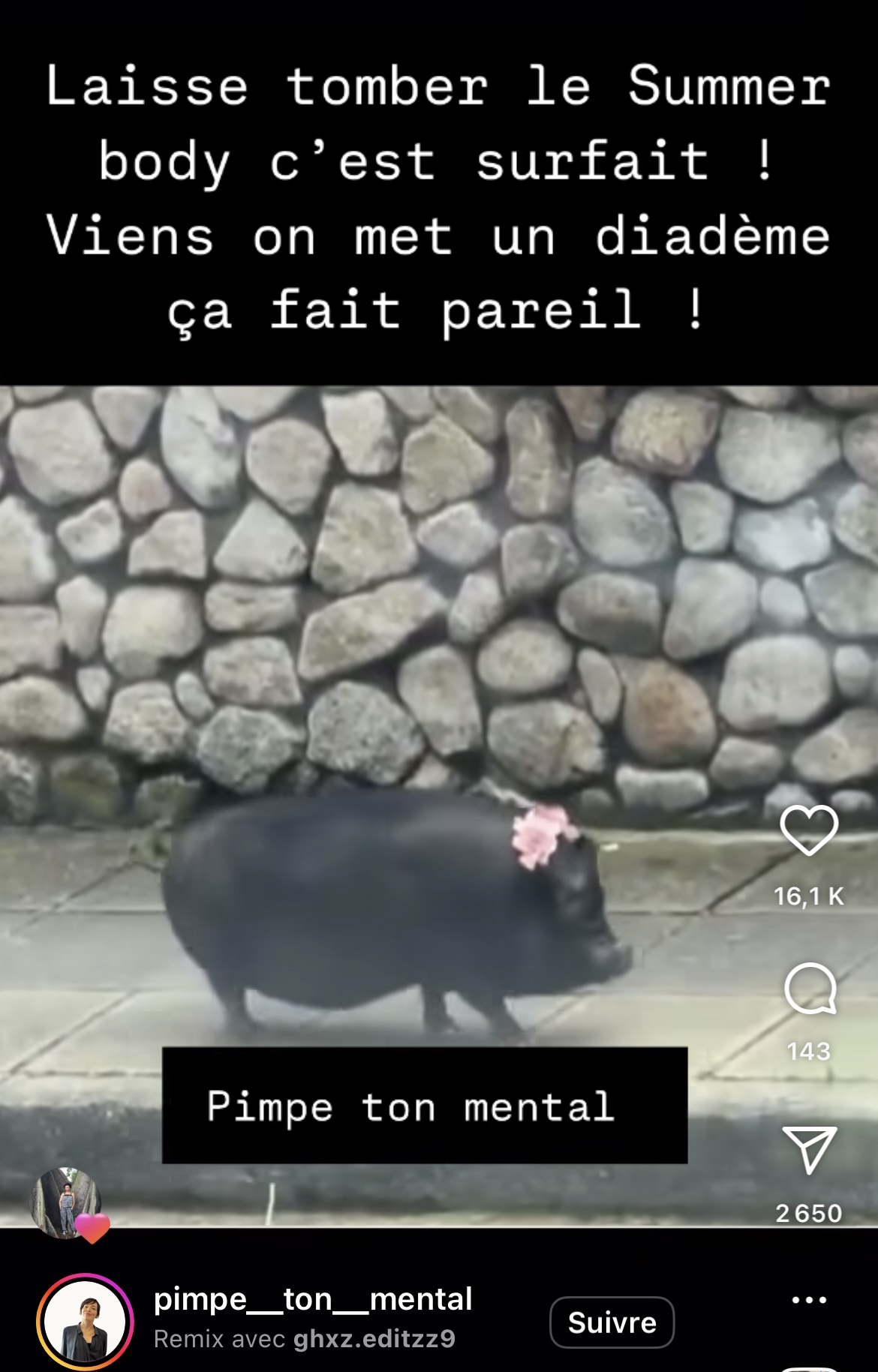Open the comments on this reel
Screen dimensions: 878x1372
[810, 988]
